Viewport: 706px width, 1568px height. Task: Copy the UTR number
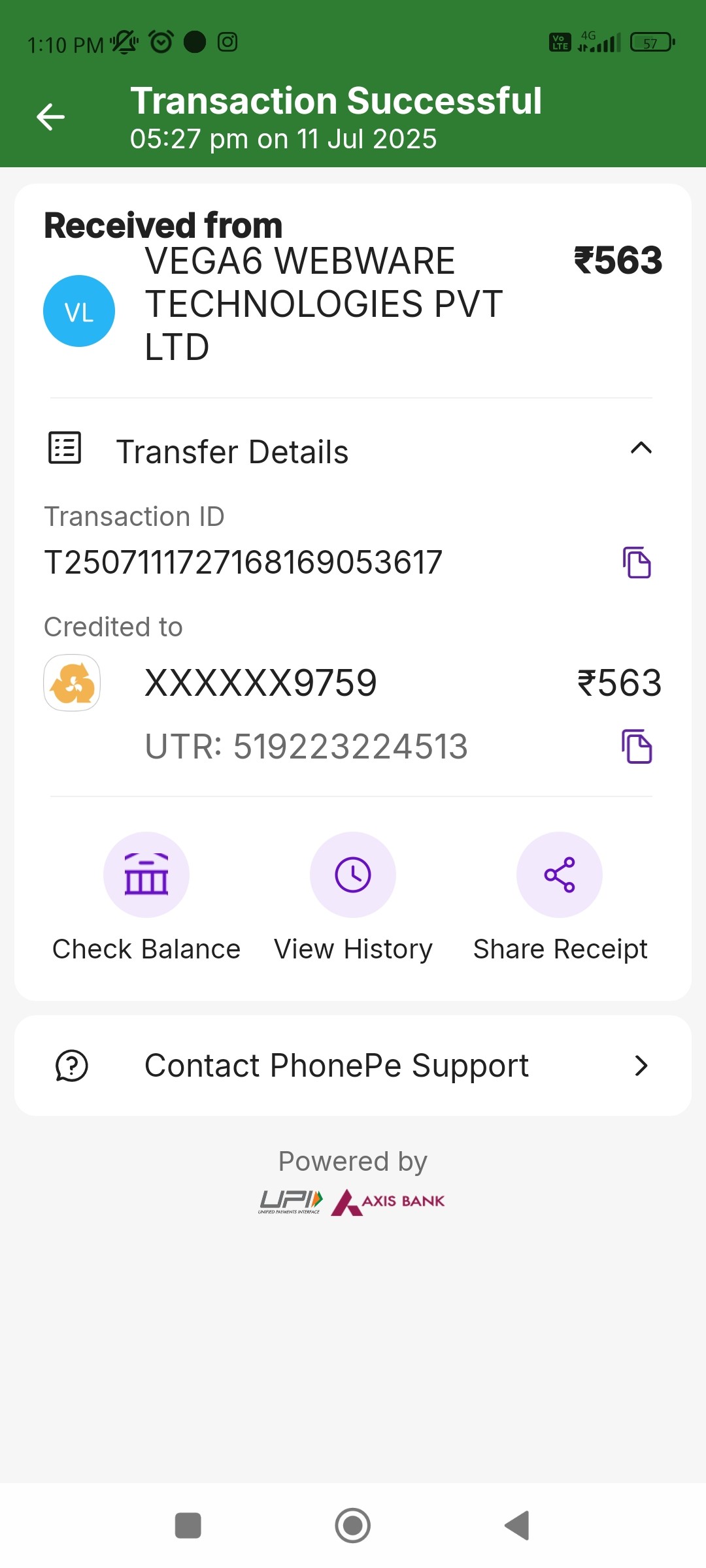637,747
